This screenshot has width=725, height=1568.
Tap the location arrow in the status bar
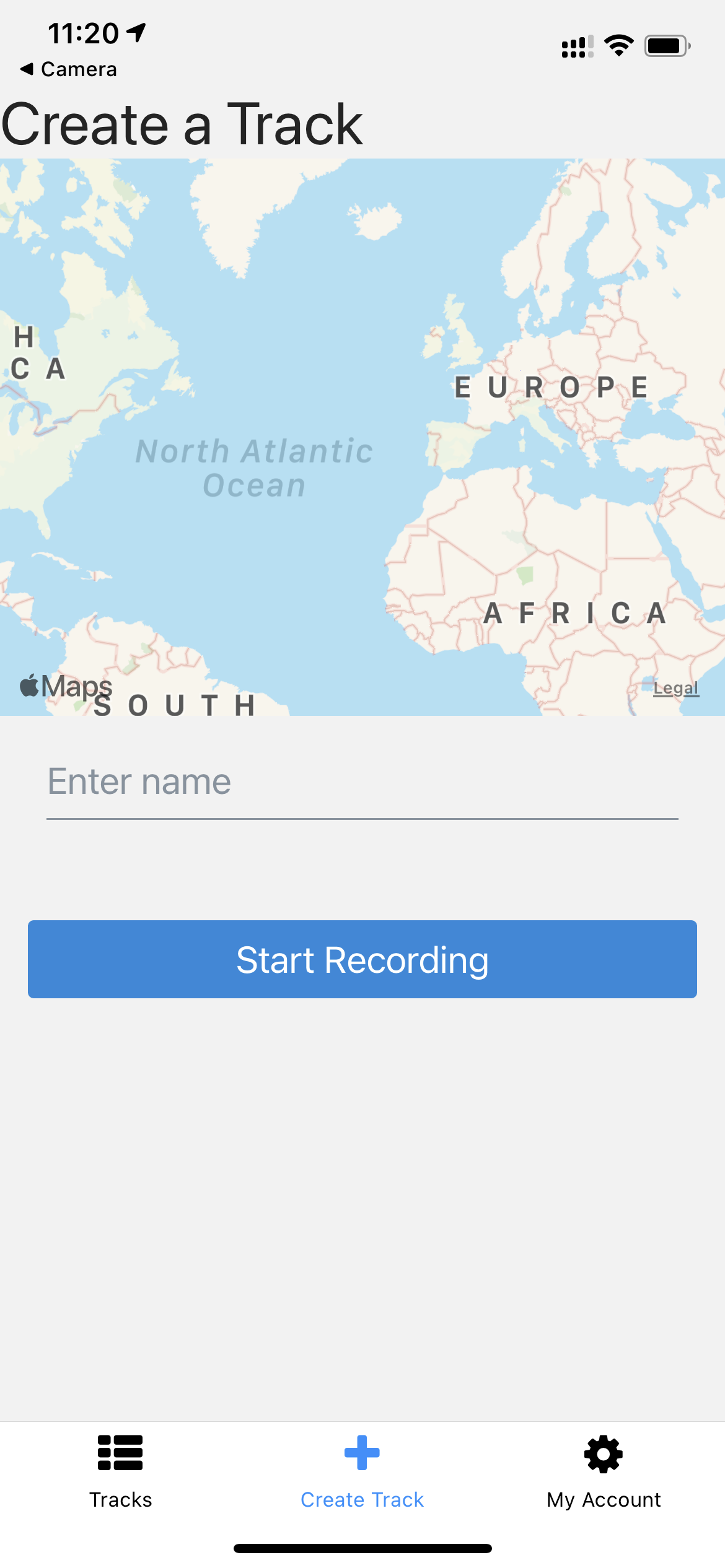pos(136,32)
